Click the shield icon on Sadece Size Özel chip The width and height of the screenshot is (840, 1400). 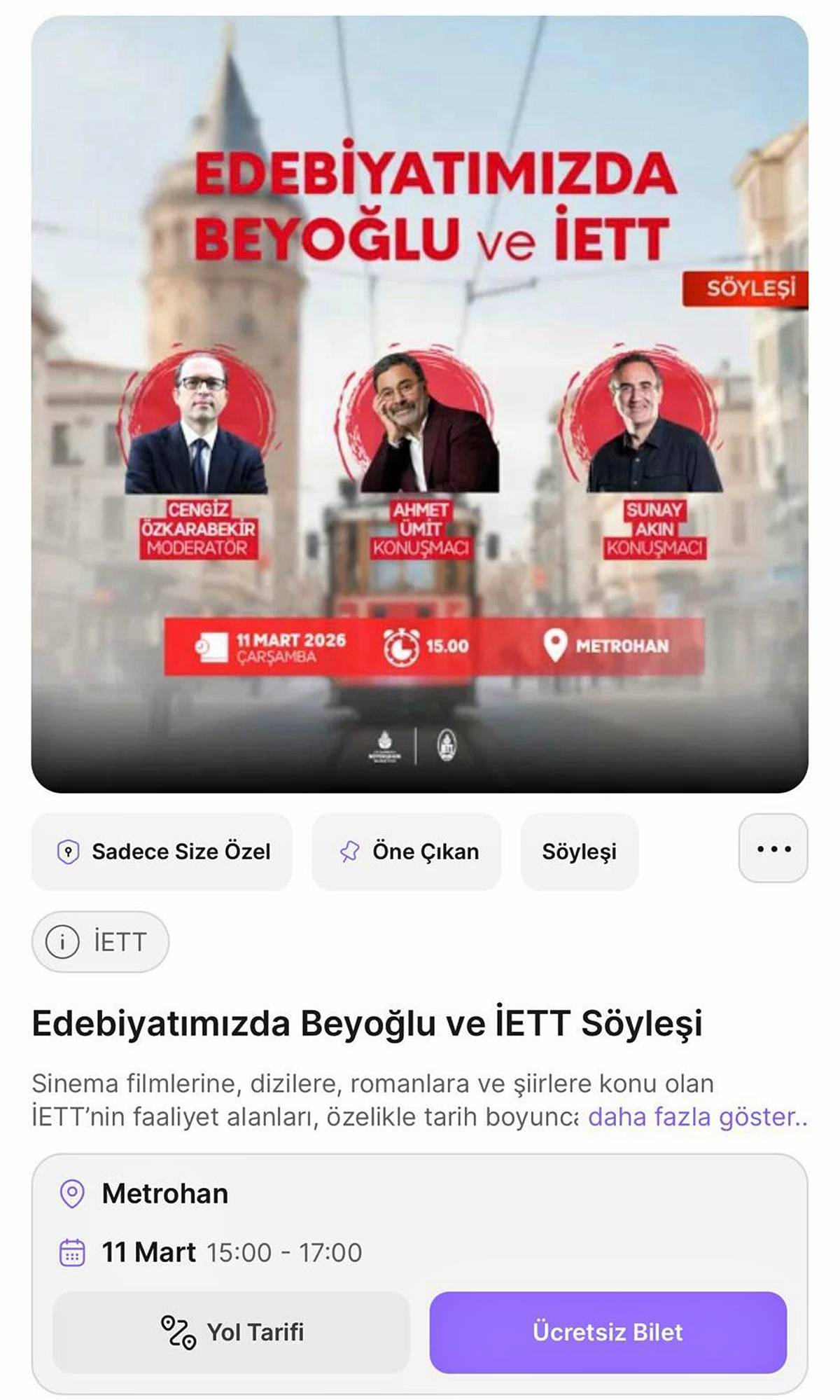pyautogui.click(x=67, y=851)
